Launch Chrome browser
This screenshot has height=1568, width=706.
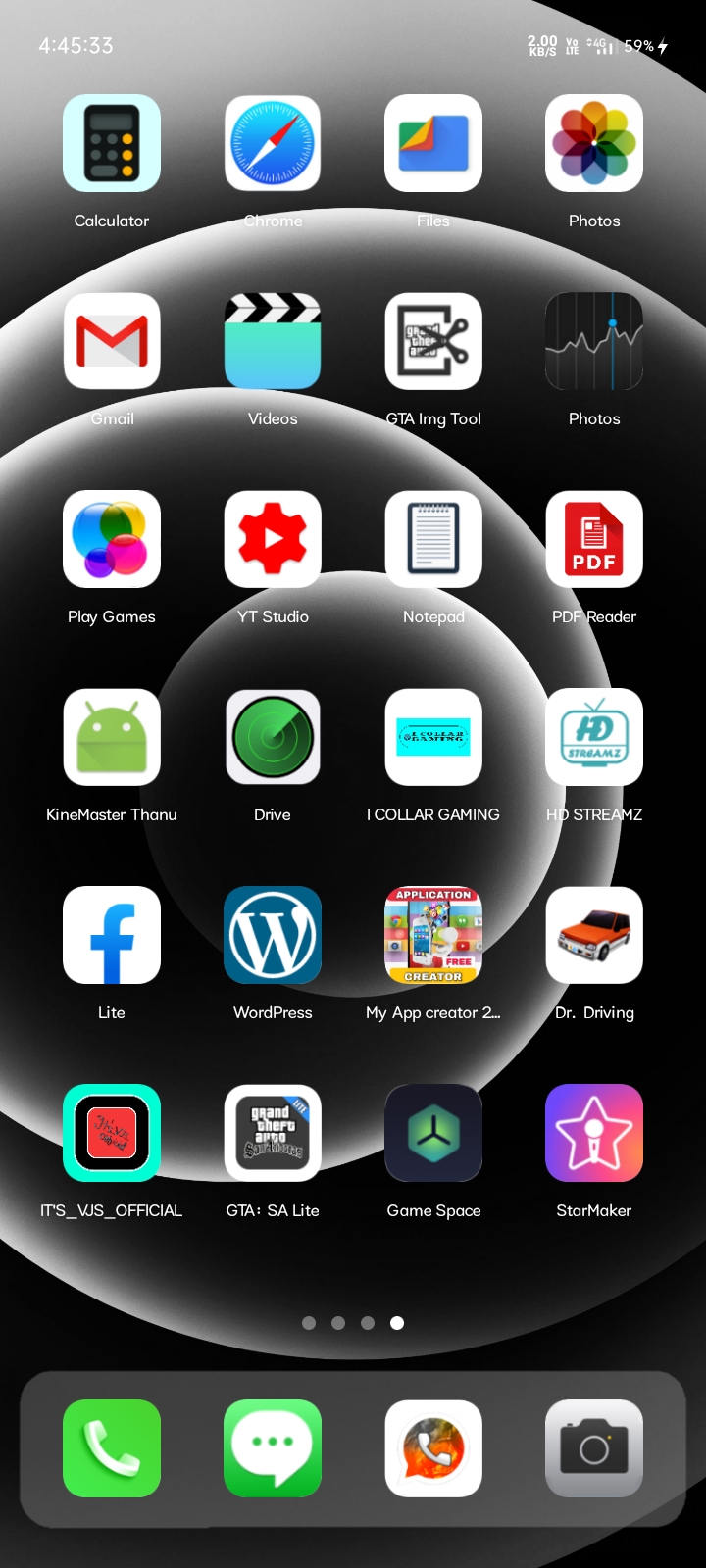273,143
